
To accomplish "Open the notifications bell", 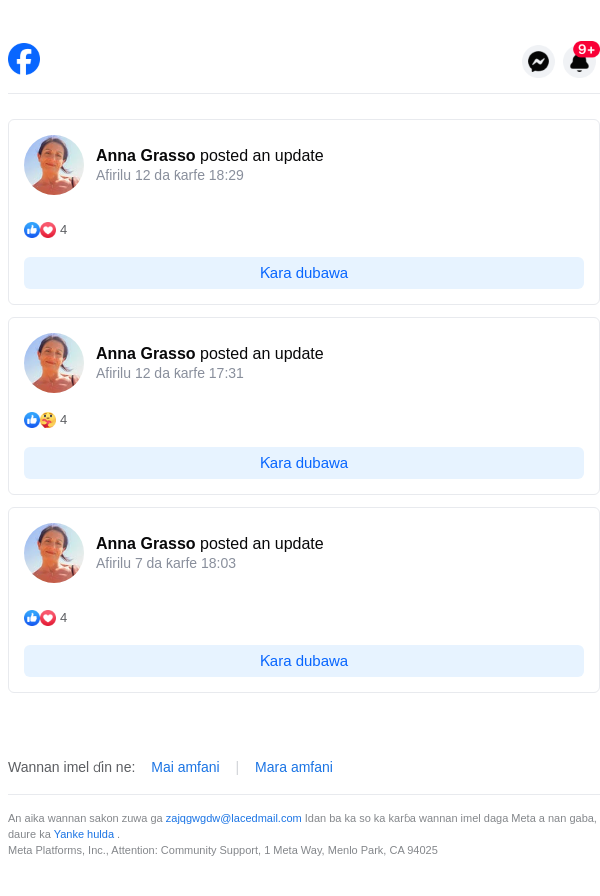I will 579,61.
